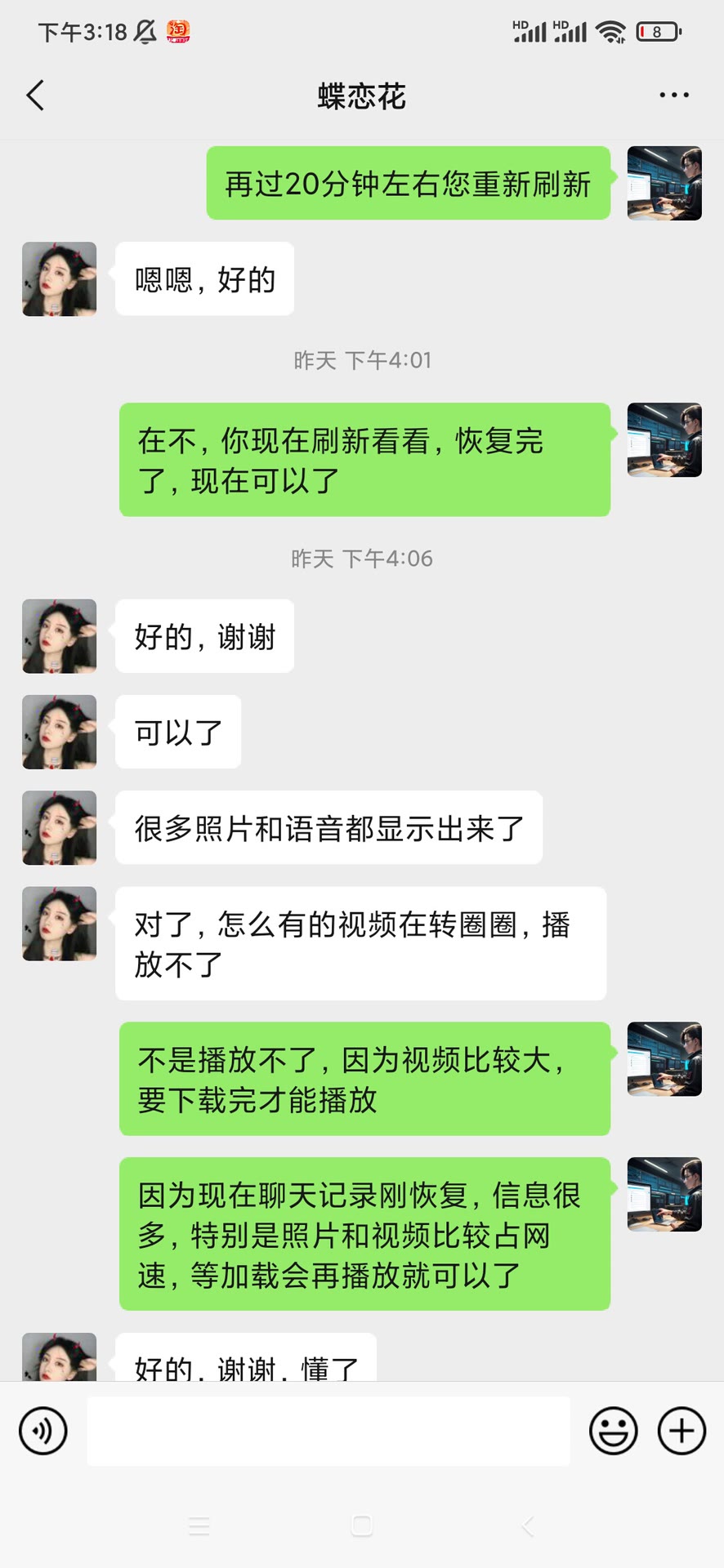This screenshot has height=1568, width=724.
Task: Open chat settings via the three-dot icon
Action: point(673,95)
